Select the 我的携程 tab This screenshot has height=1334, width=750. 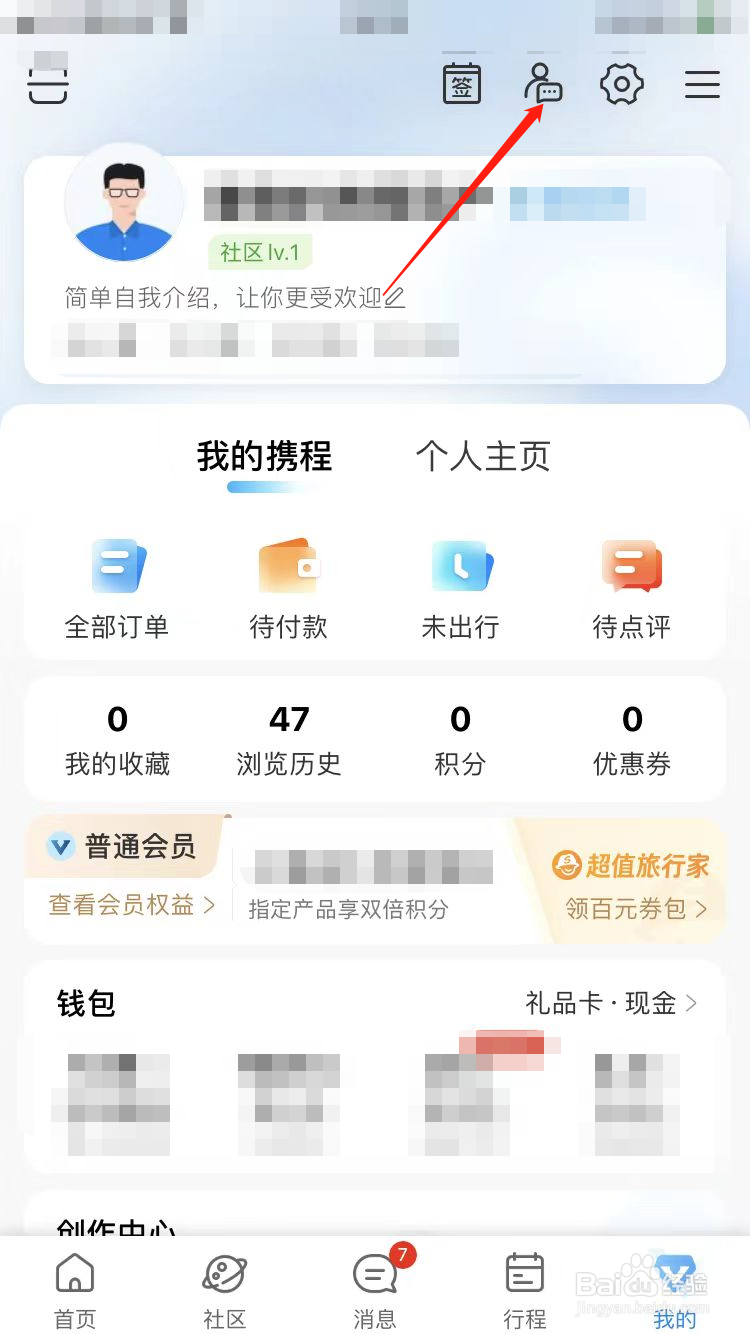262,457
